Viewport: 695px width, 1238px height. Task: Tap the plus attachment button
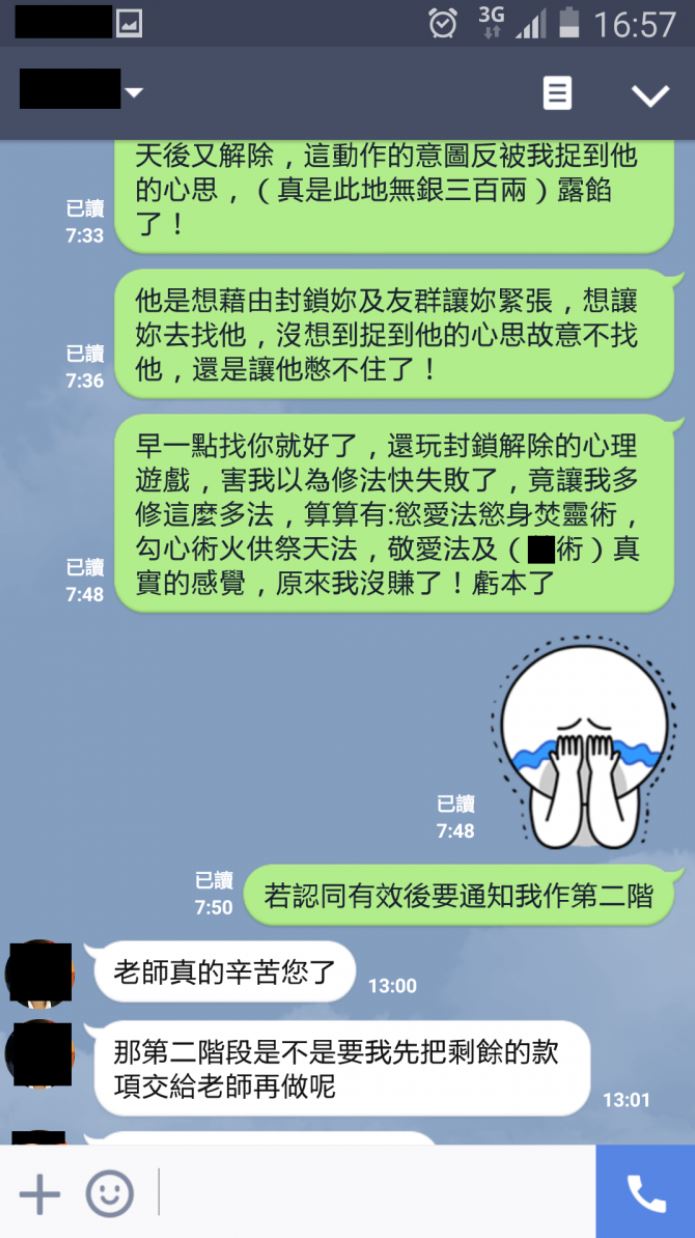(x=40, y=1193)
